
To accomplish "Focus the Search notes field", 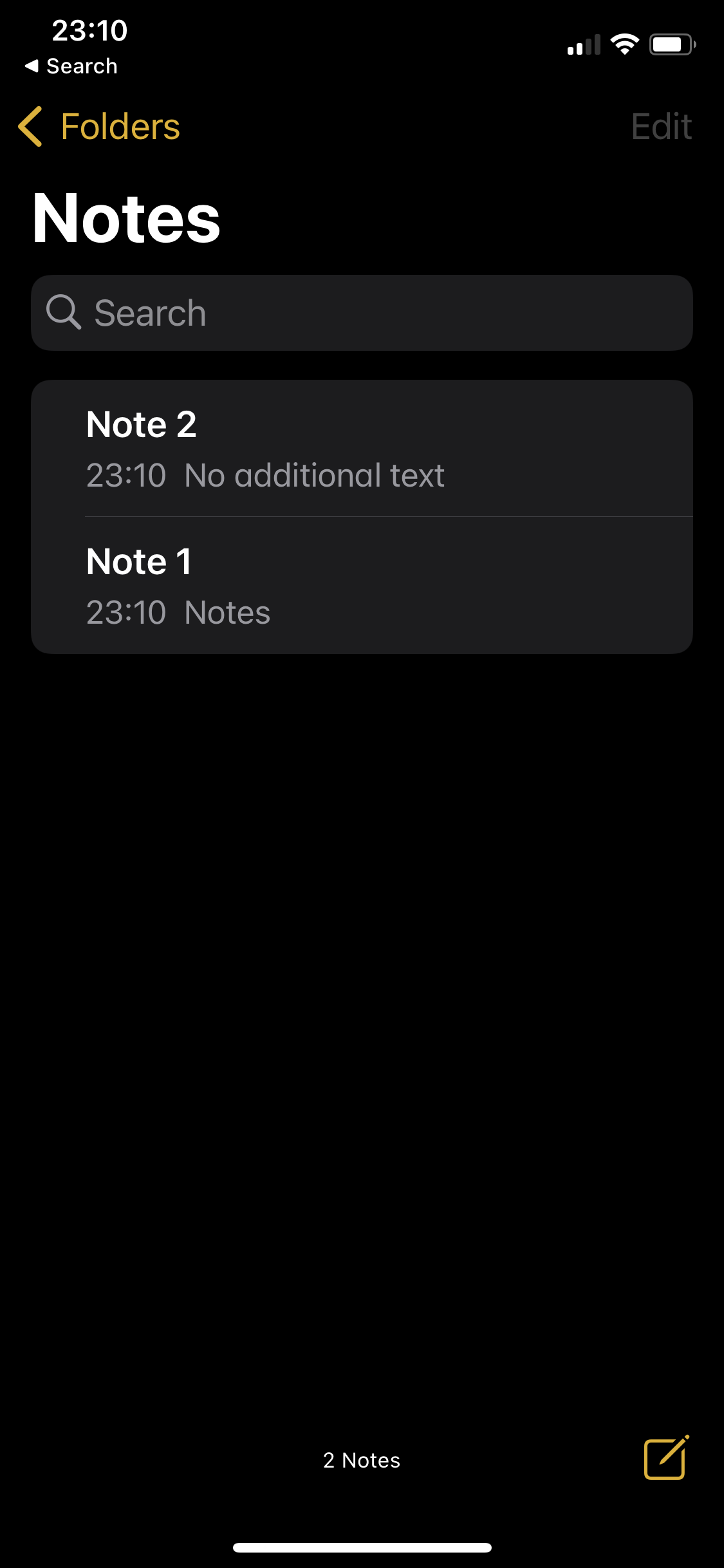I will click(362, 313).
